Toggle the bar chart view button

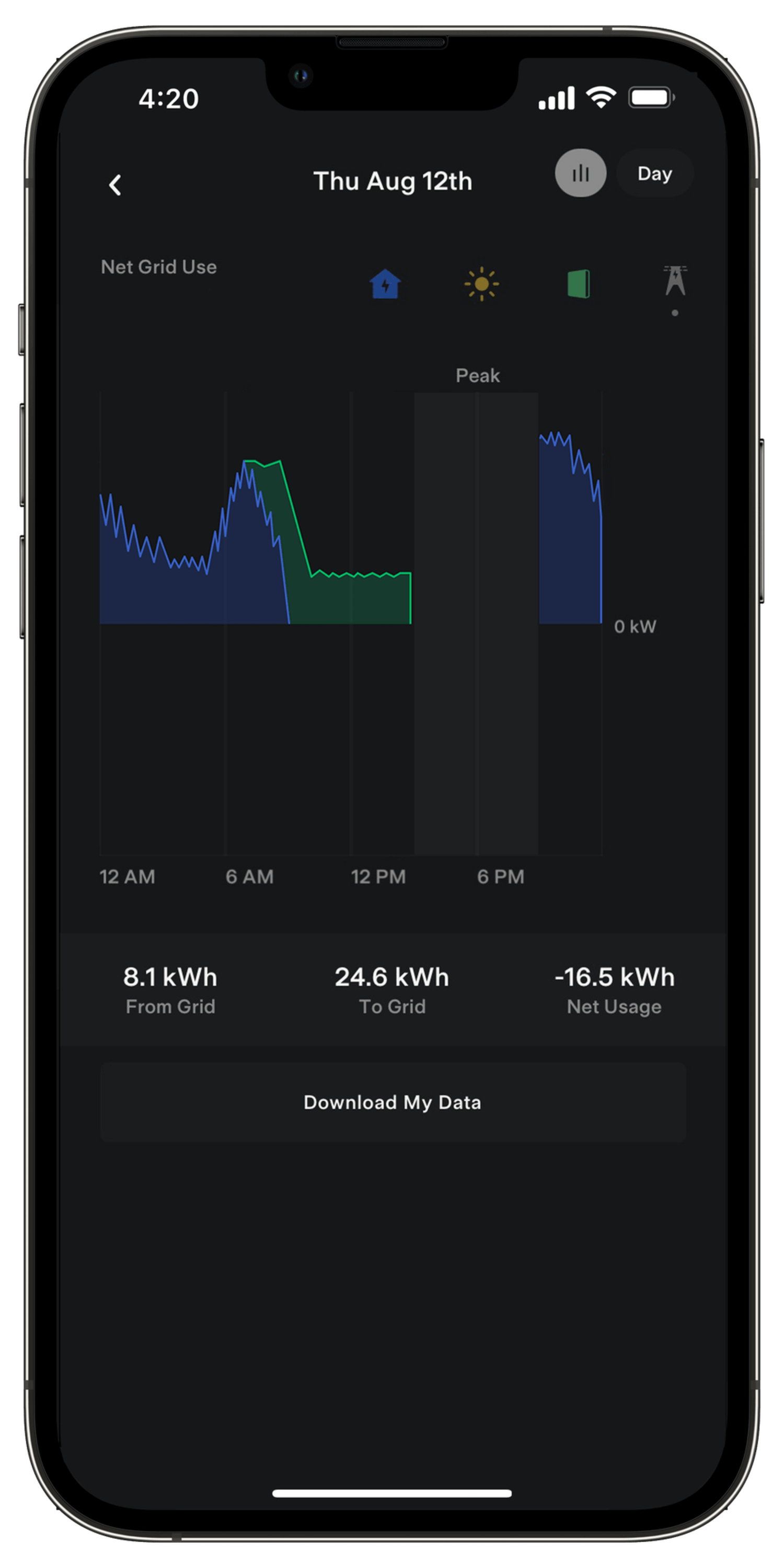tap(580, 174)
